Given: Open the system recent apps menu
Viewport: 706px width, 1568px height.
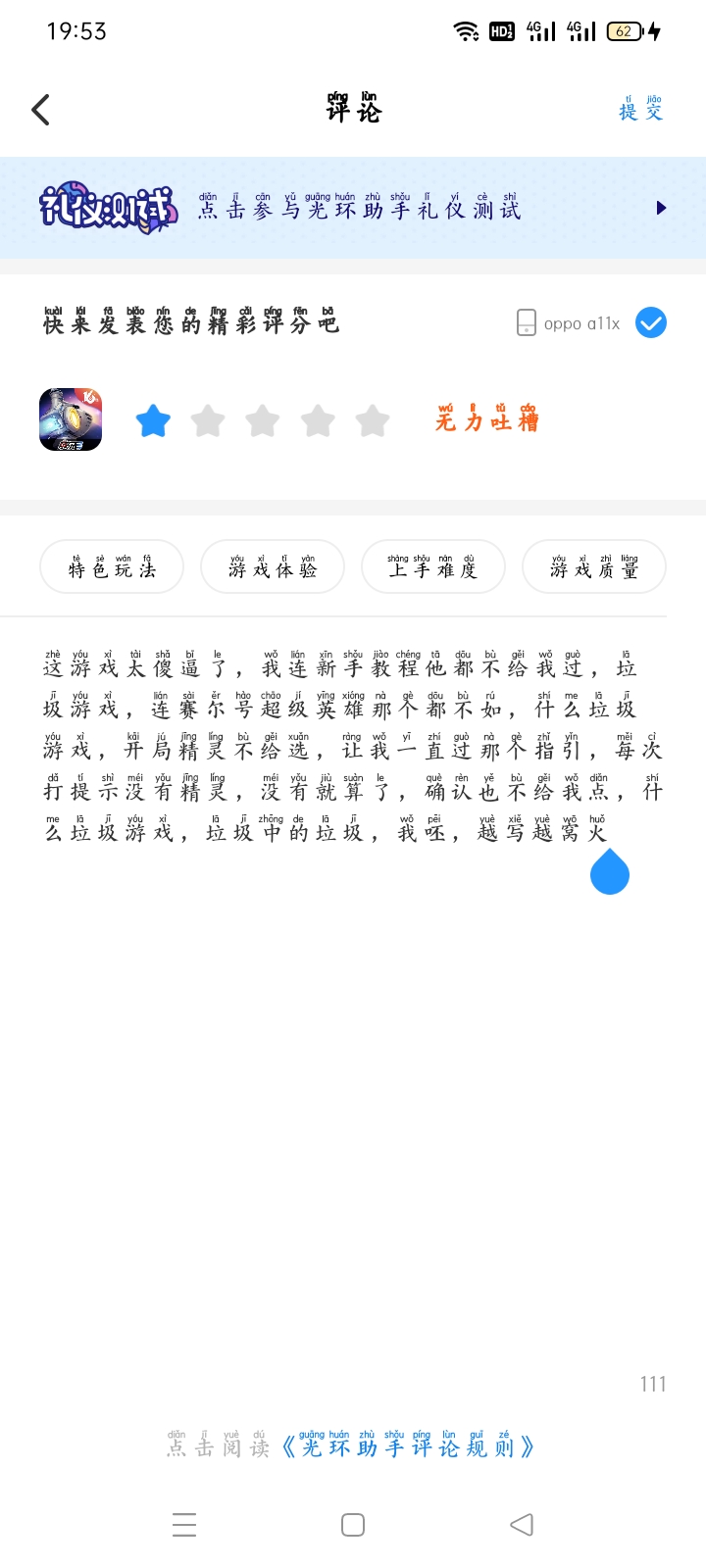Looking at the screenshot, I should click(184, 1525).
